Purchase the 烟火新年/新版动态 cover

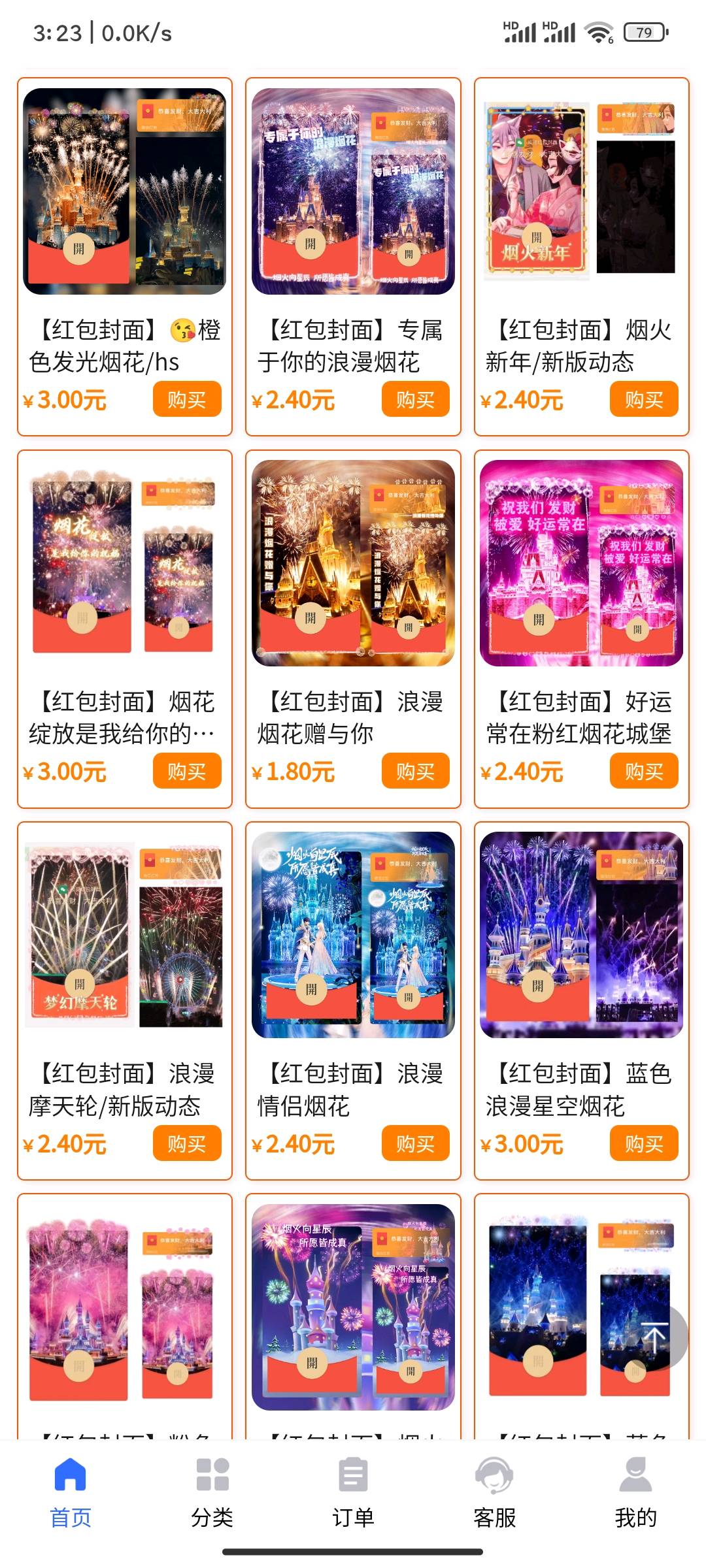[x=643, y=399]
